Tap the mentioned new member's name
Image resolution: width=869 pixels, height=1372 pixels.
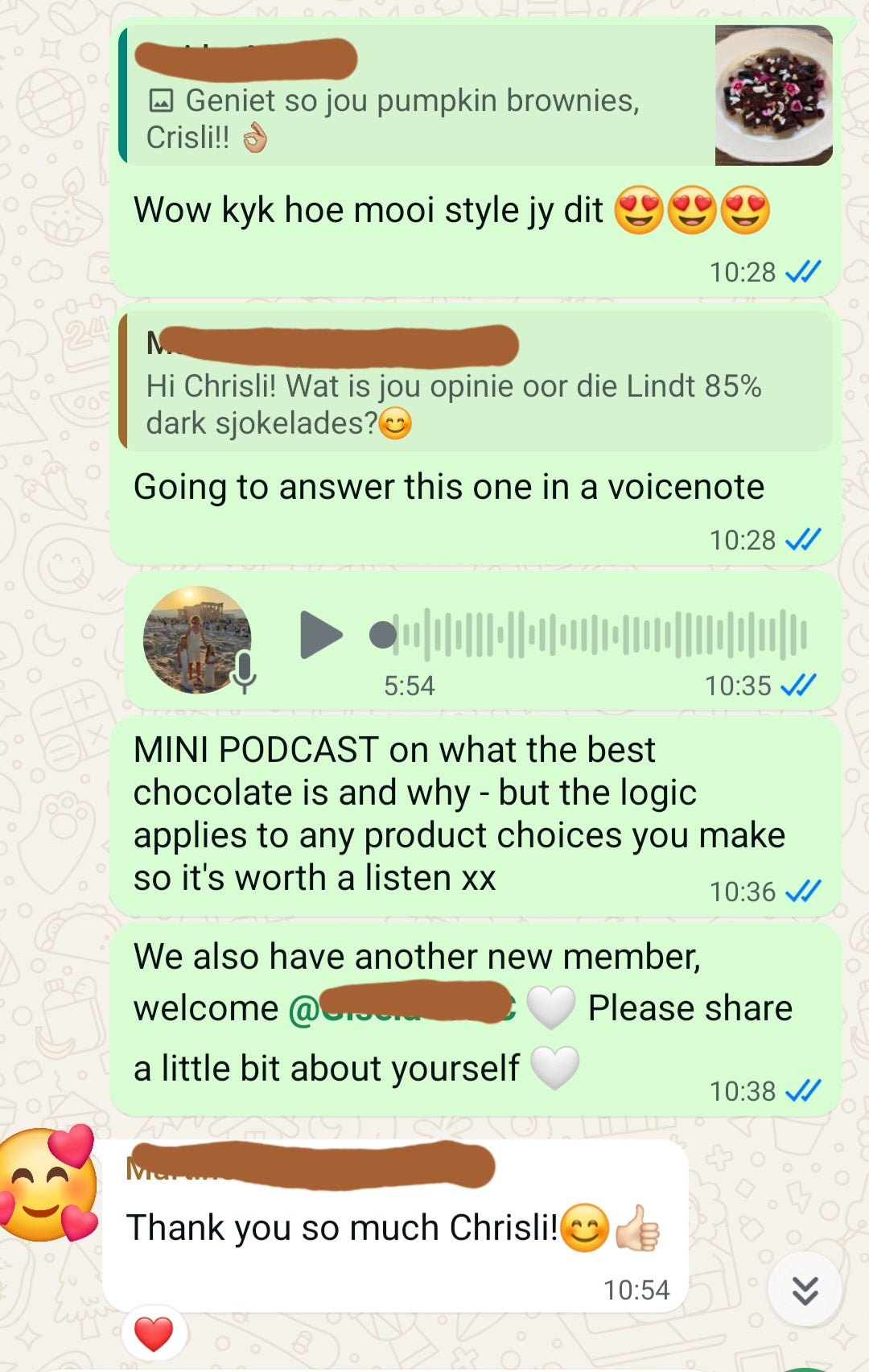[x=402, y=1008]
